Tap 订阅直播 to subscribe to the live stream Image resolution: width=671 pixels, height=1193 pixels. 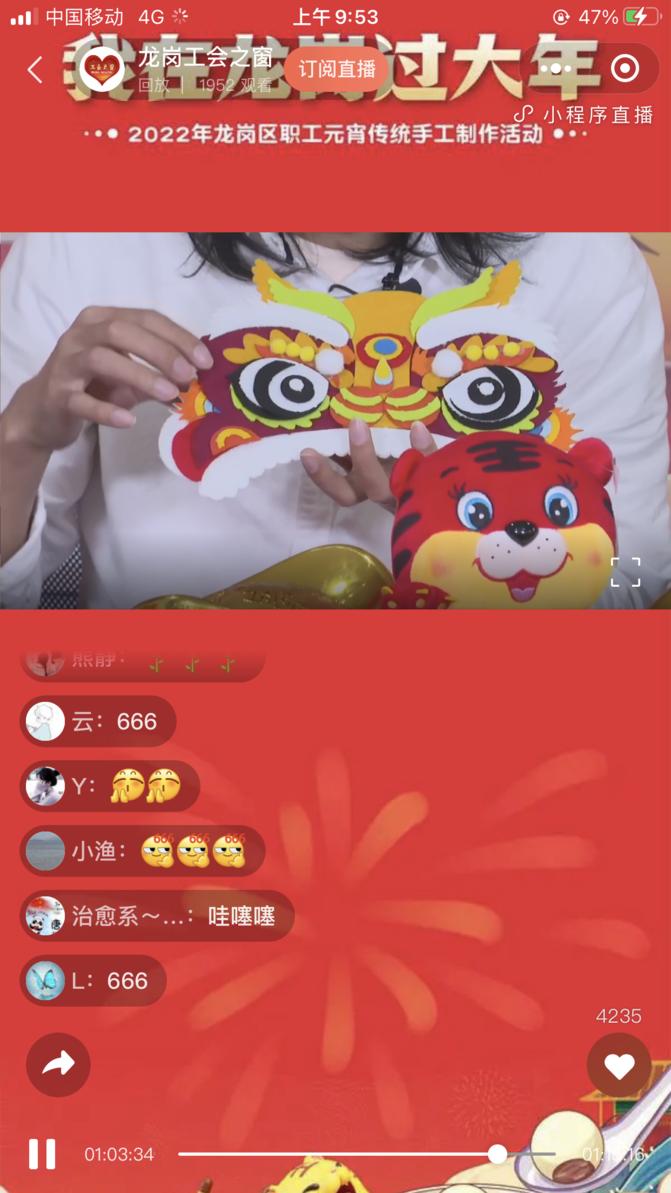[336, 69]
